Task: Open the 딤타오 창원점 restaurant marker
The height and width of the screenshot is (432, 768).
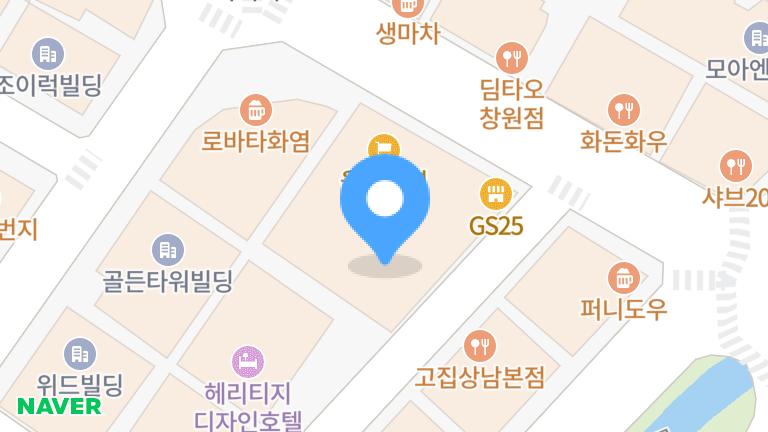Action: click(x=511, y=57)
